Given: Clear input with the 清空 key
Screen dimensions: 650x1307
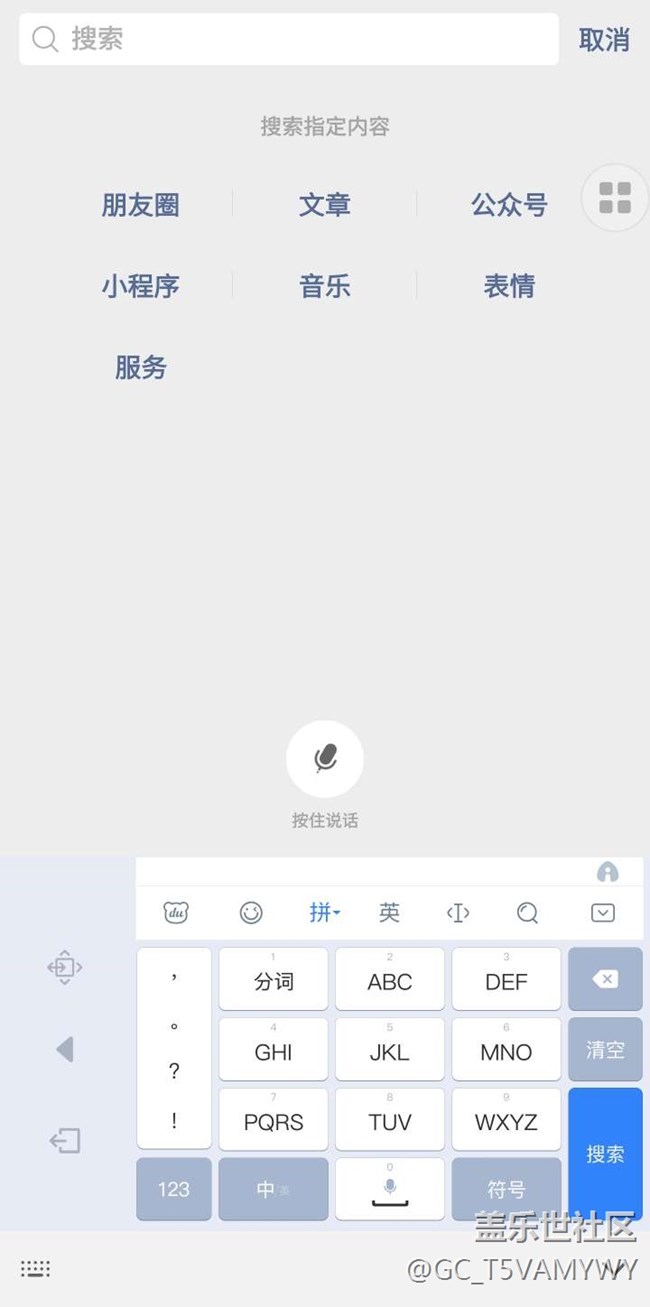Looking at the screenshot, I should [605, 1049].
